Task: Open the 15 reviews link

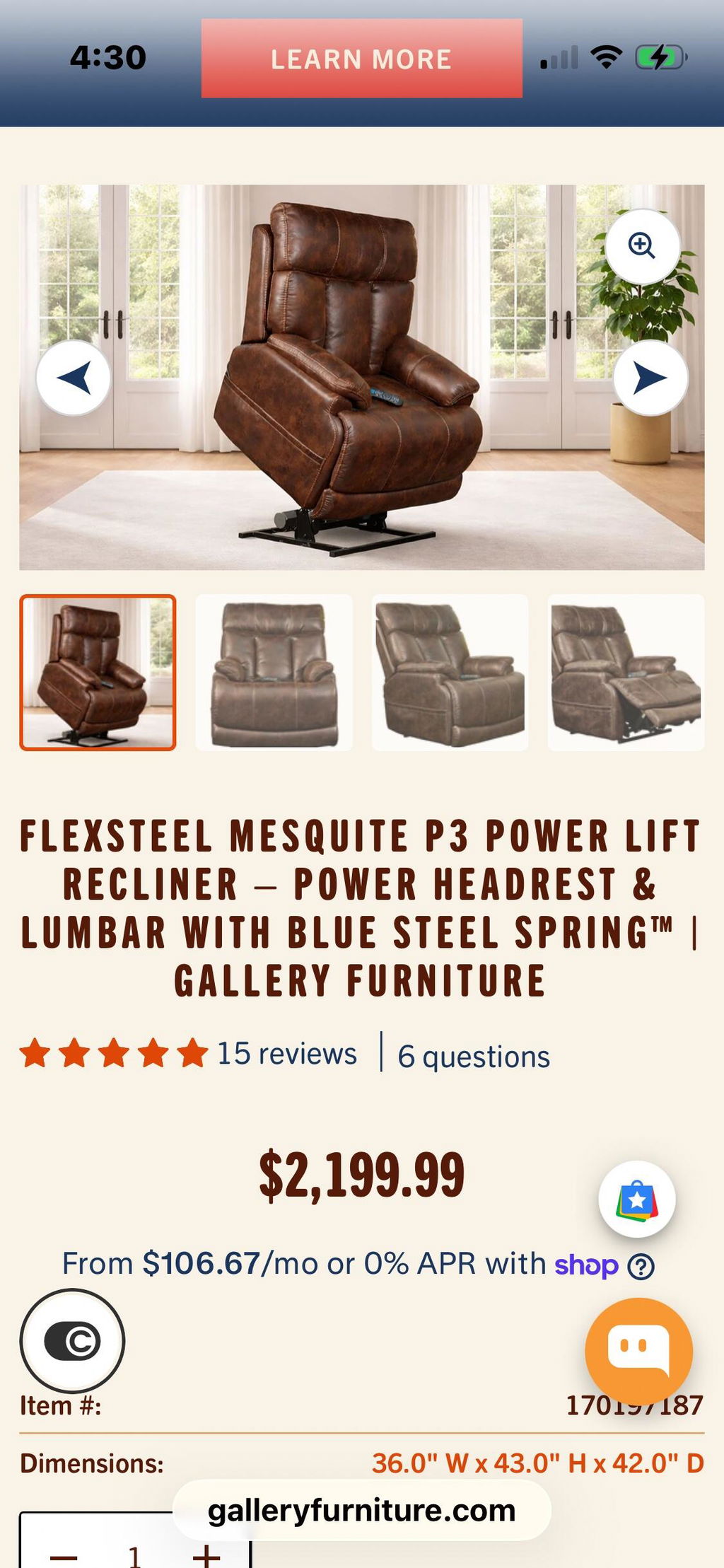Action: click(x=286, y=1053)
